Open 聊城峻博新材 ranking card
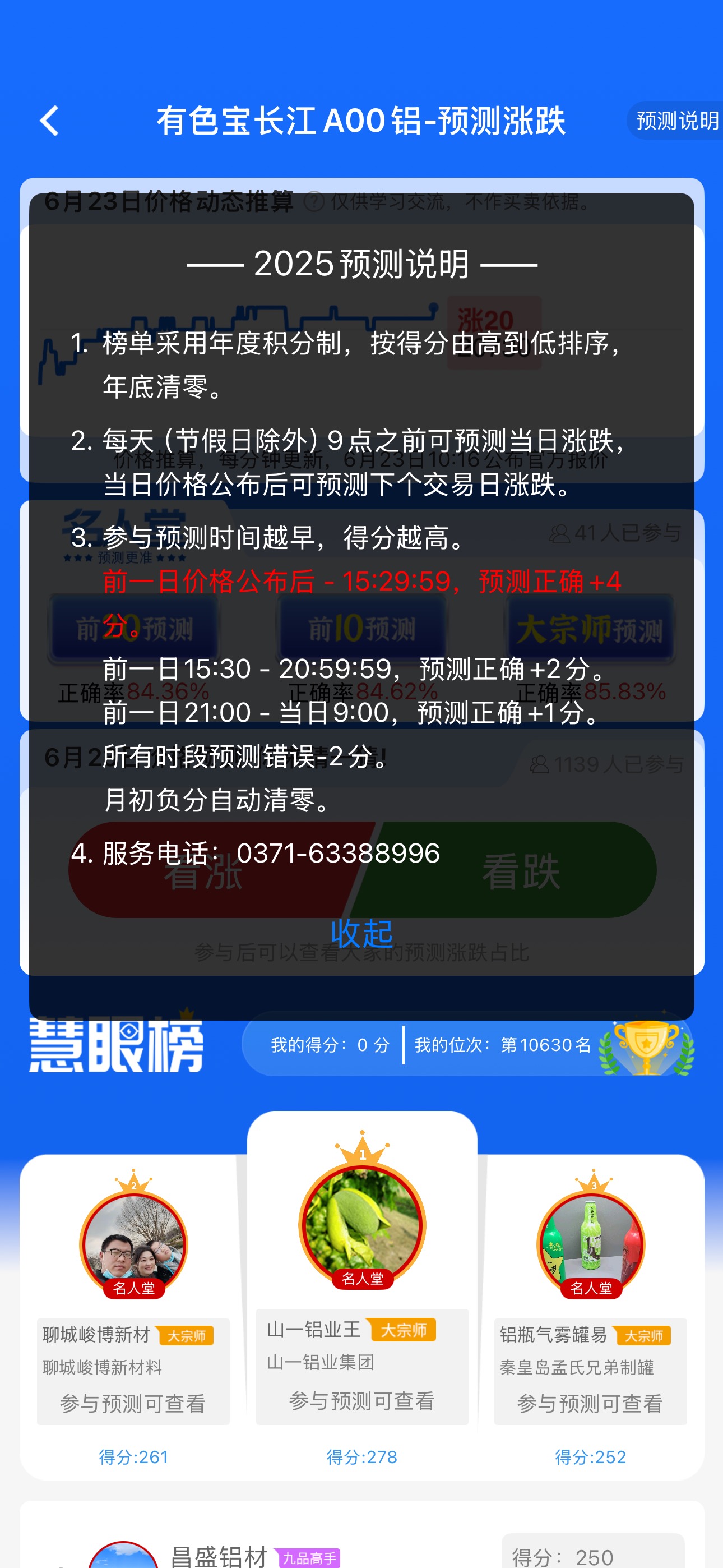 (x=133, y=1317)
